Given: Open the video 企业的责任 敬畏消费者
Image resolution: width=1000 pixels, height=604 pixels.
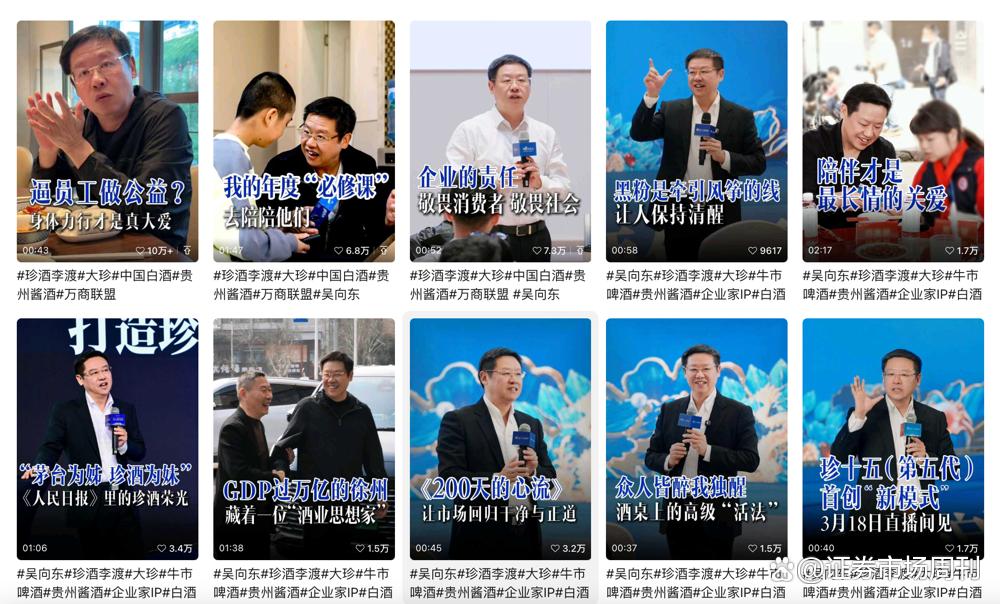Looking at the screenshot, I should (x=500, y=140).
